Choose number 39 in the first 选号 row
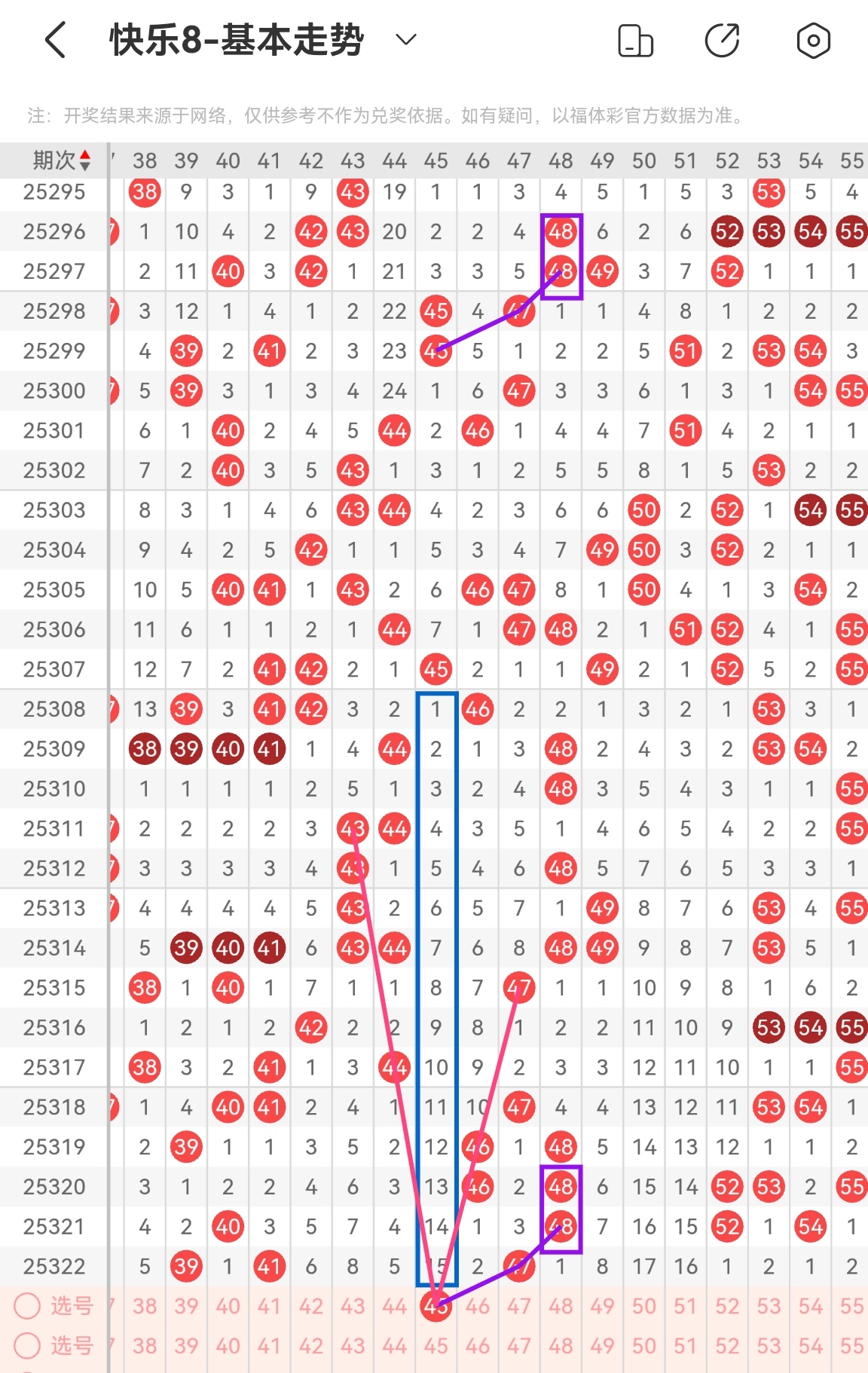Image resolution: width=868 pixels, height=1373 pixels. (x=186, y=1306)
